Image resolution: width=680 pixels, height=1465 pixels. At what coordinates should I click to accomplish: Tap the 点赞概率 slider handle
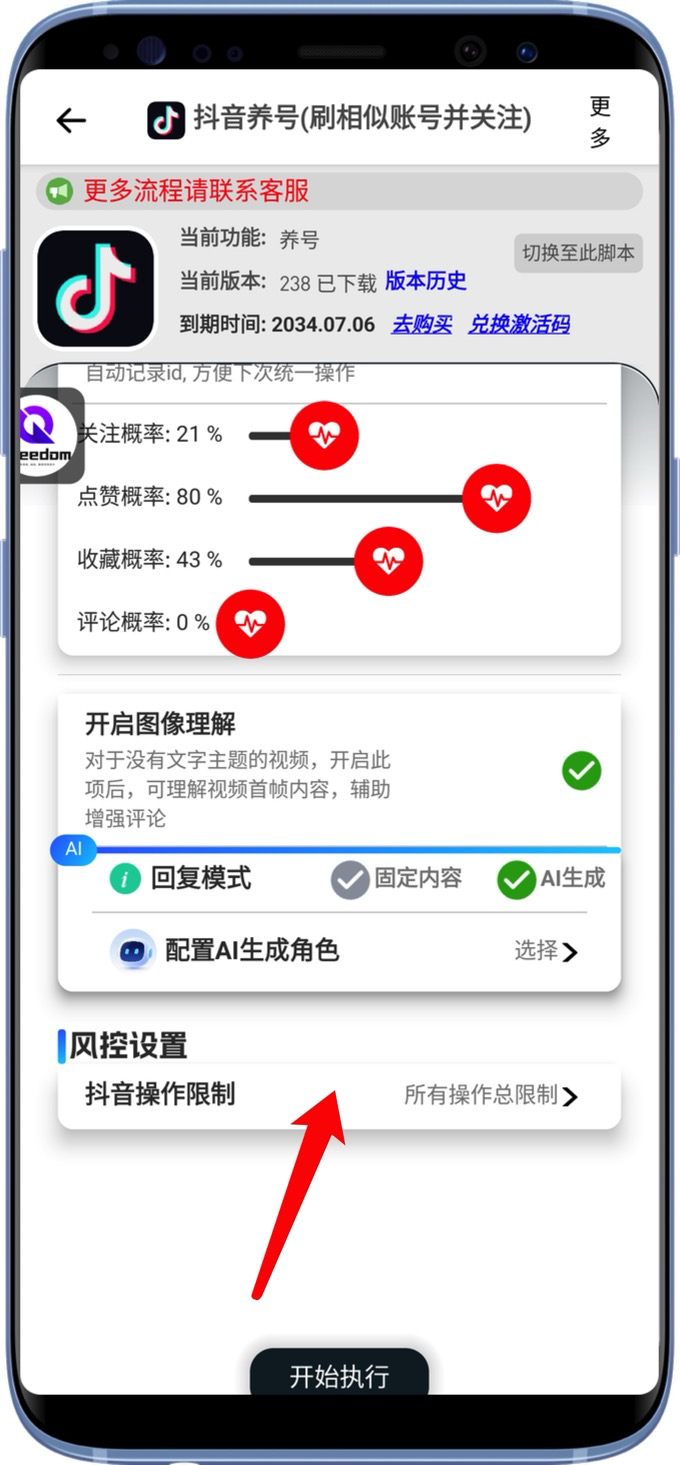click(496, 497)
